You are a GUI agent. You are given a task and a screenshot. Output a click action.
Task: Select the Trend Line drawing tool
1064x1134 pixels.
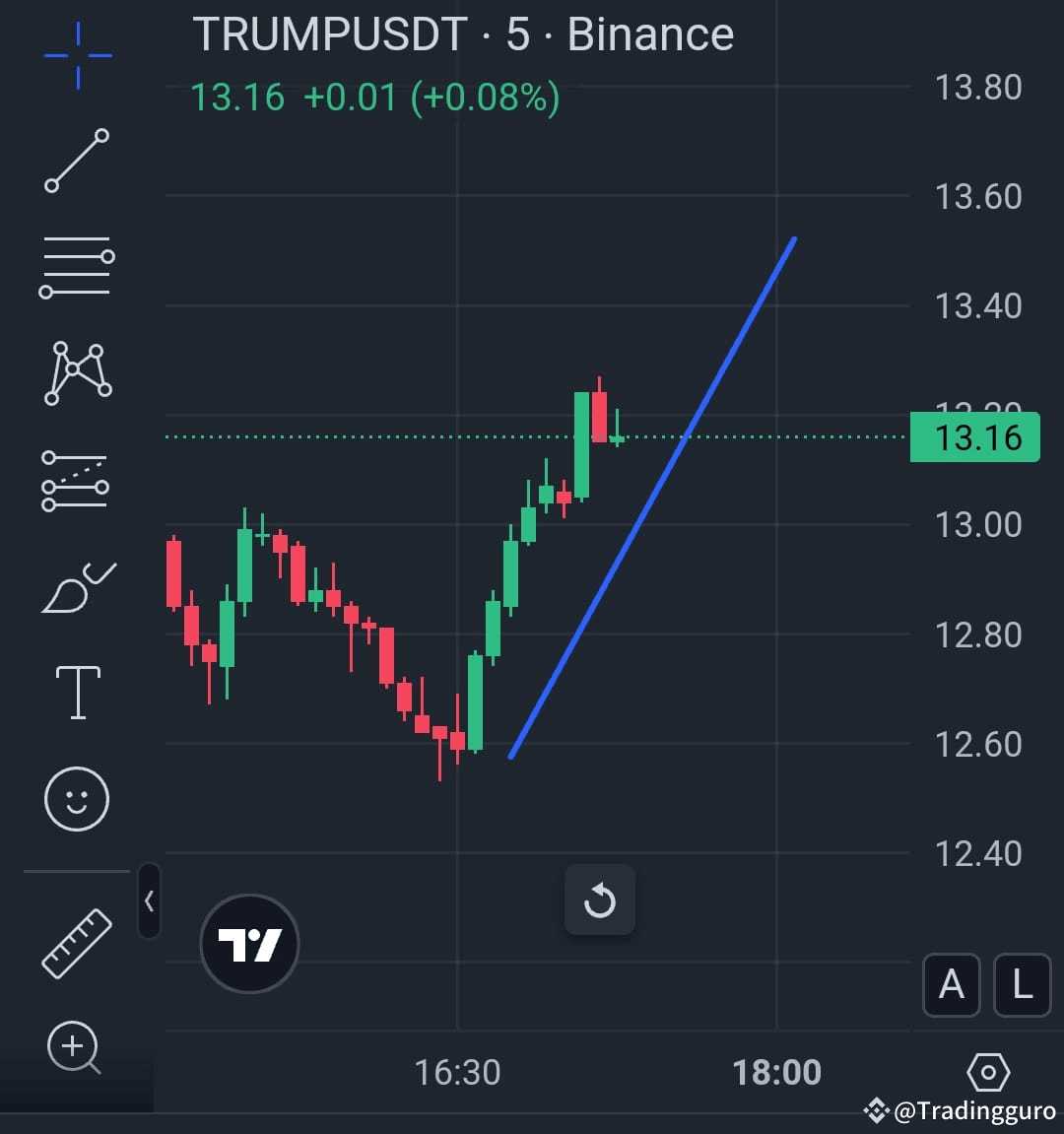pyautogui.click(x=76, y=161)
